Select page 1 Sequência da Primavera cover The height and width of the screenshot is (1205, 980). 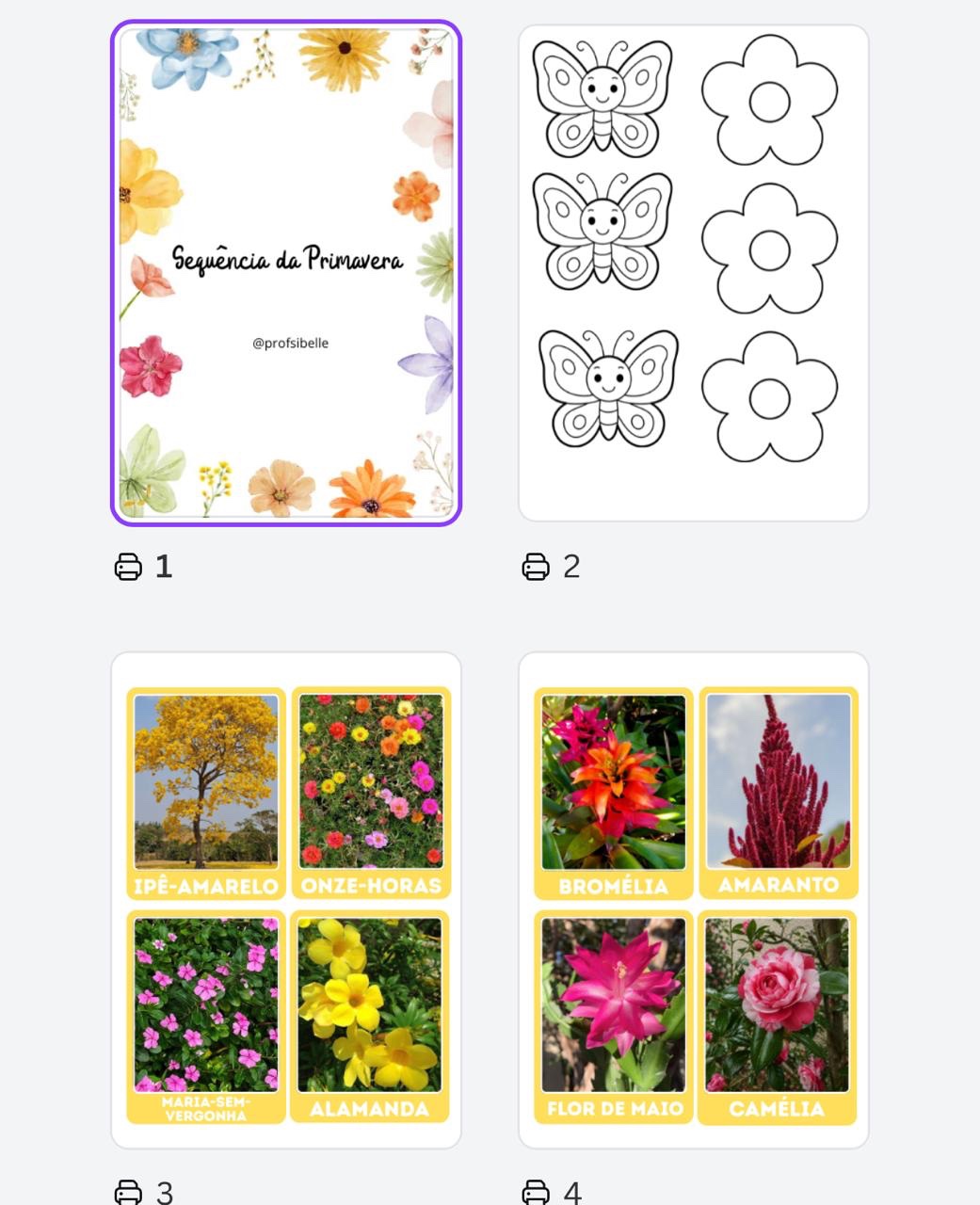click(286, 273)
